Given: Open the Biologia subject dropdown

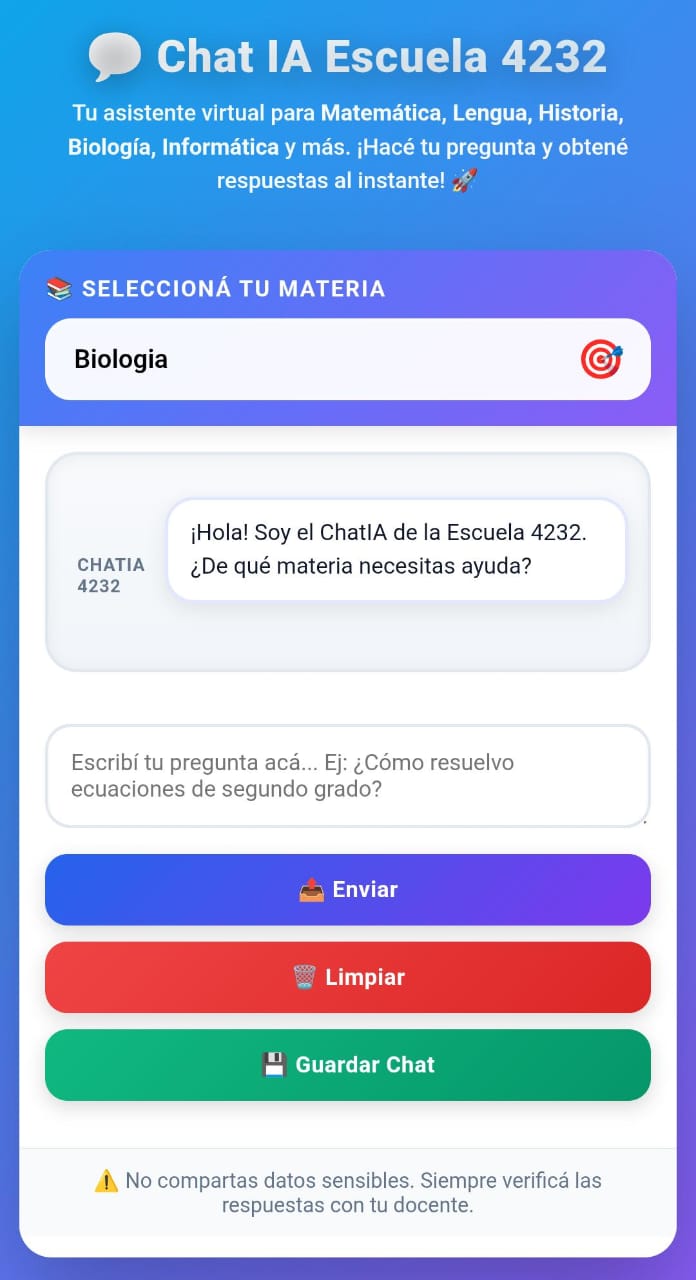Looking at the screenshot, I should pos(347,359).
